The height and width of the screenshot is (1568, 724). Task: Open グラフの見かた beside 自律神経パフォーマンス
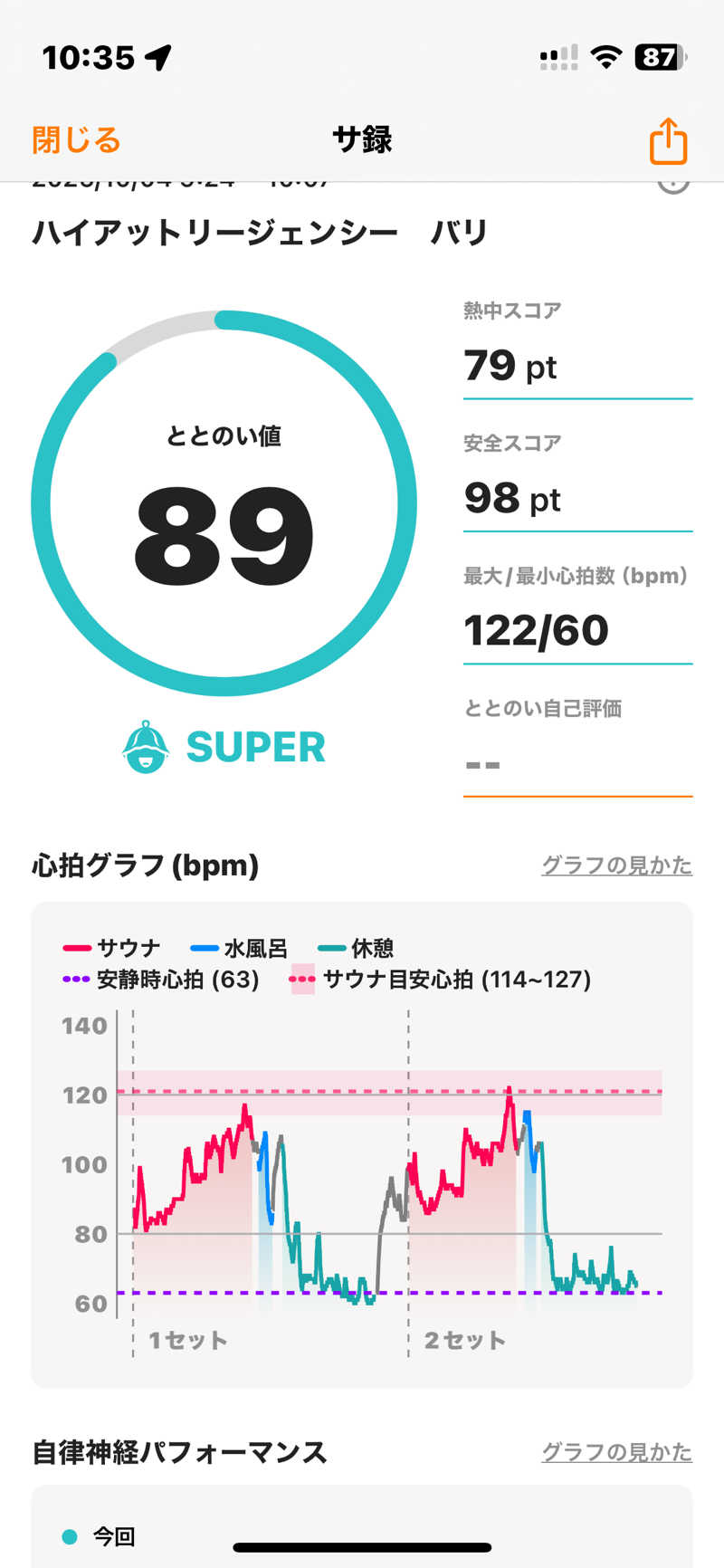[616, 1452]
